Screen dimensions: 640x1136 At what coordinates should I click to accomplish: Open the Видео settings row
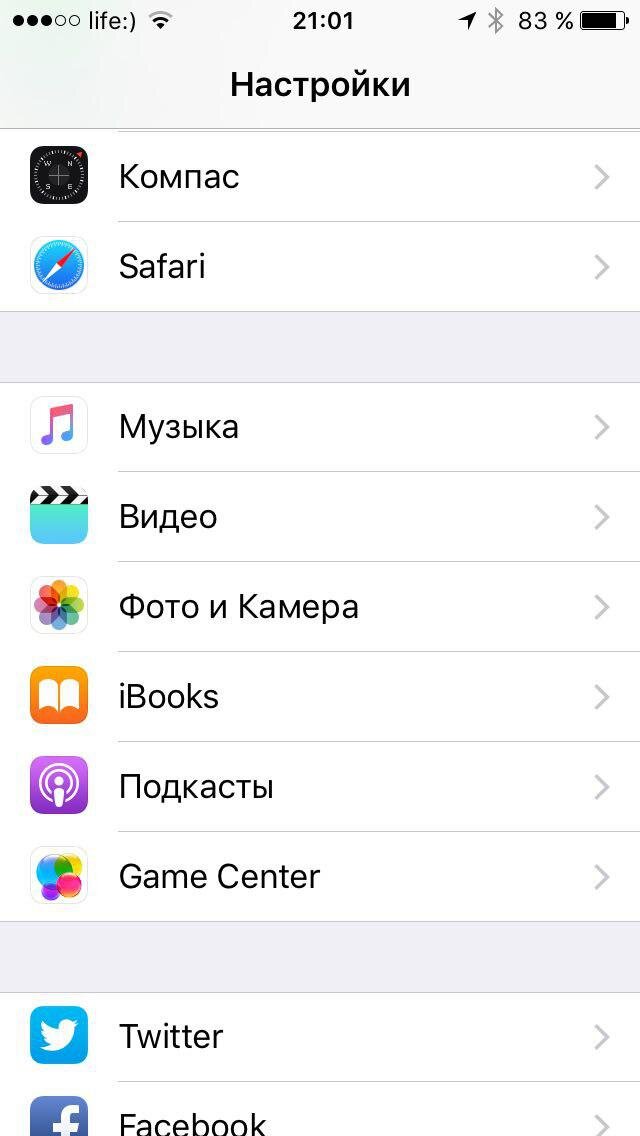click(320, 517)
